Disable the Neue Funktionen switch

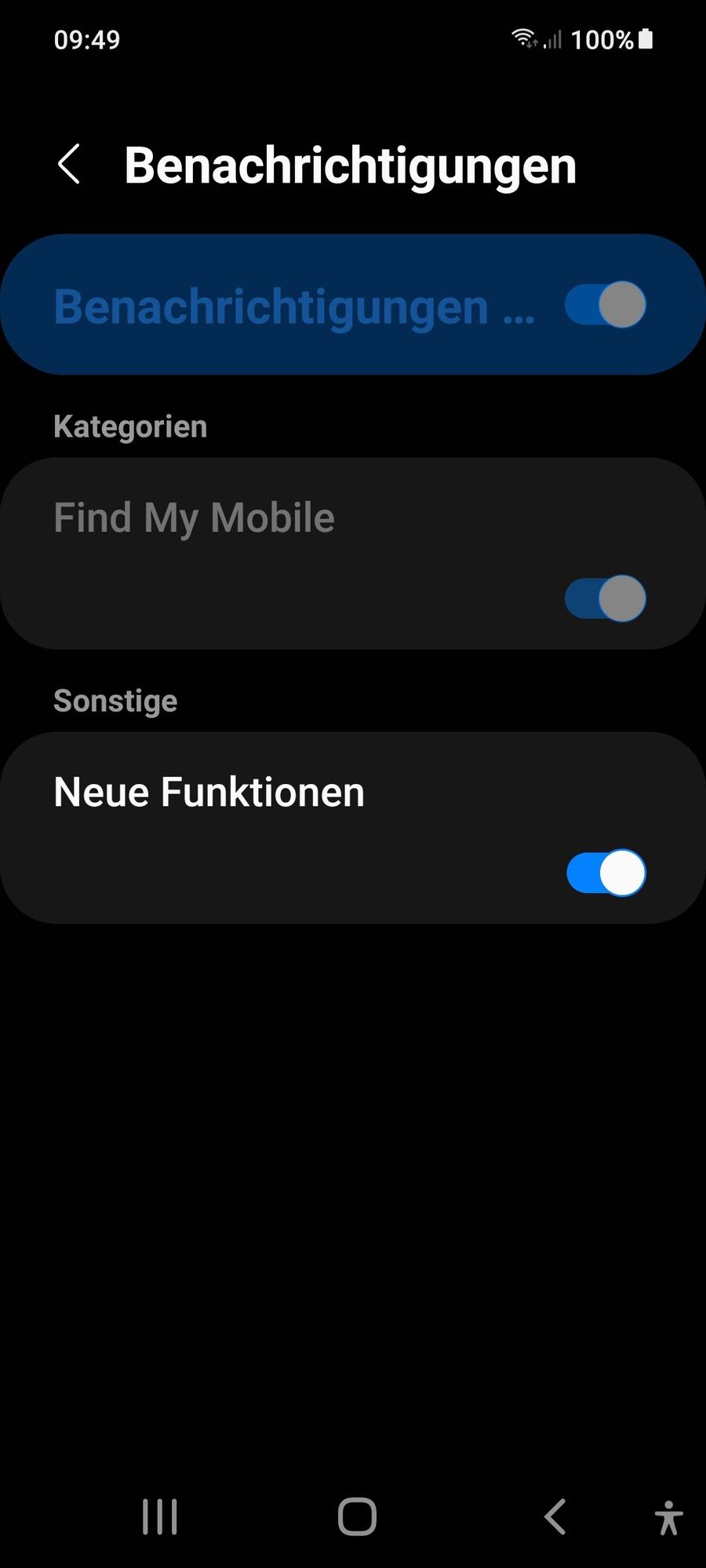tap(605, 873)
